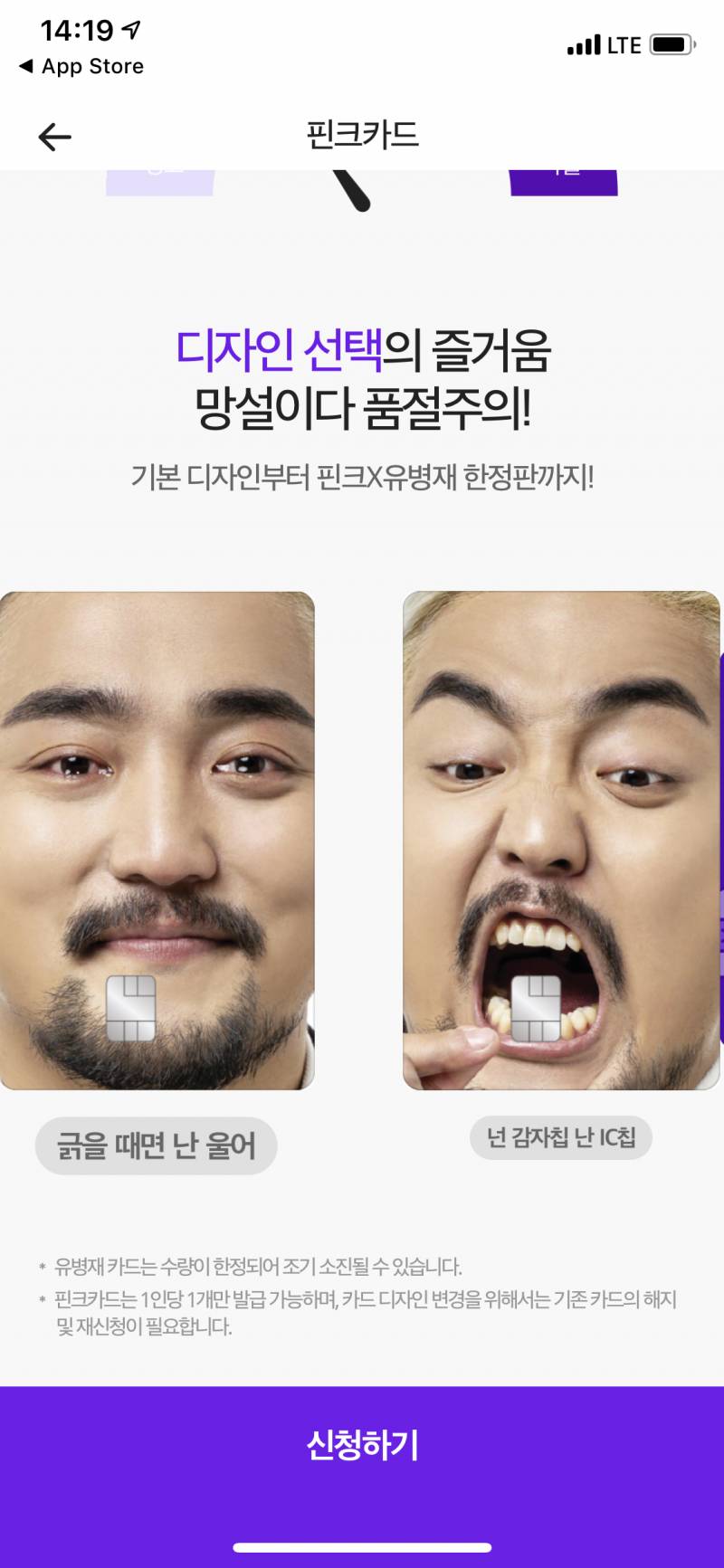
Task: Tap the battery indicator icon
Action: (672, 43)
